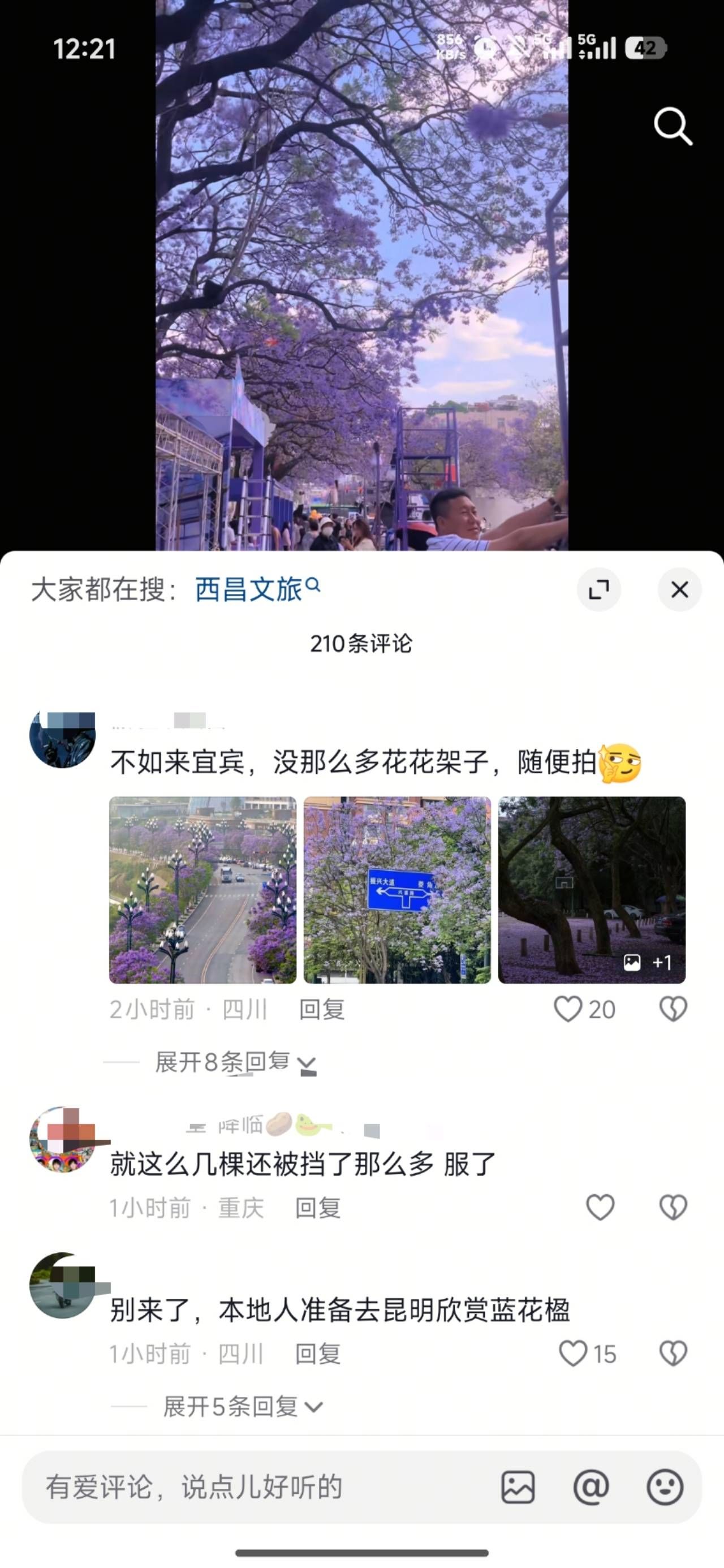Dislike the comment from 重庆
724x1568 pixels.
(x=673, y=1208)
